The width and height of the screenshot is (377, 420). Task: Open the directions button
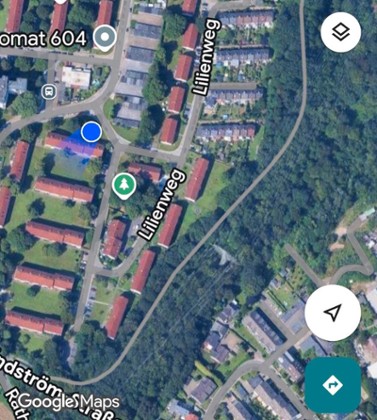point(333,385)
